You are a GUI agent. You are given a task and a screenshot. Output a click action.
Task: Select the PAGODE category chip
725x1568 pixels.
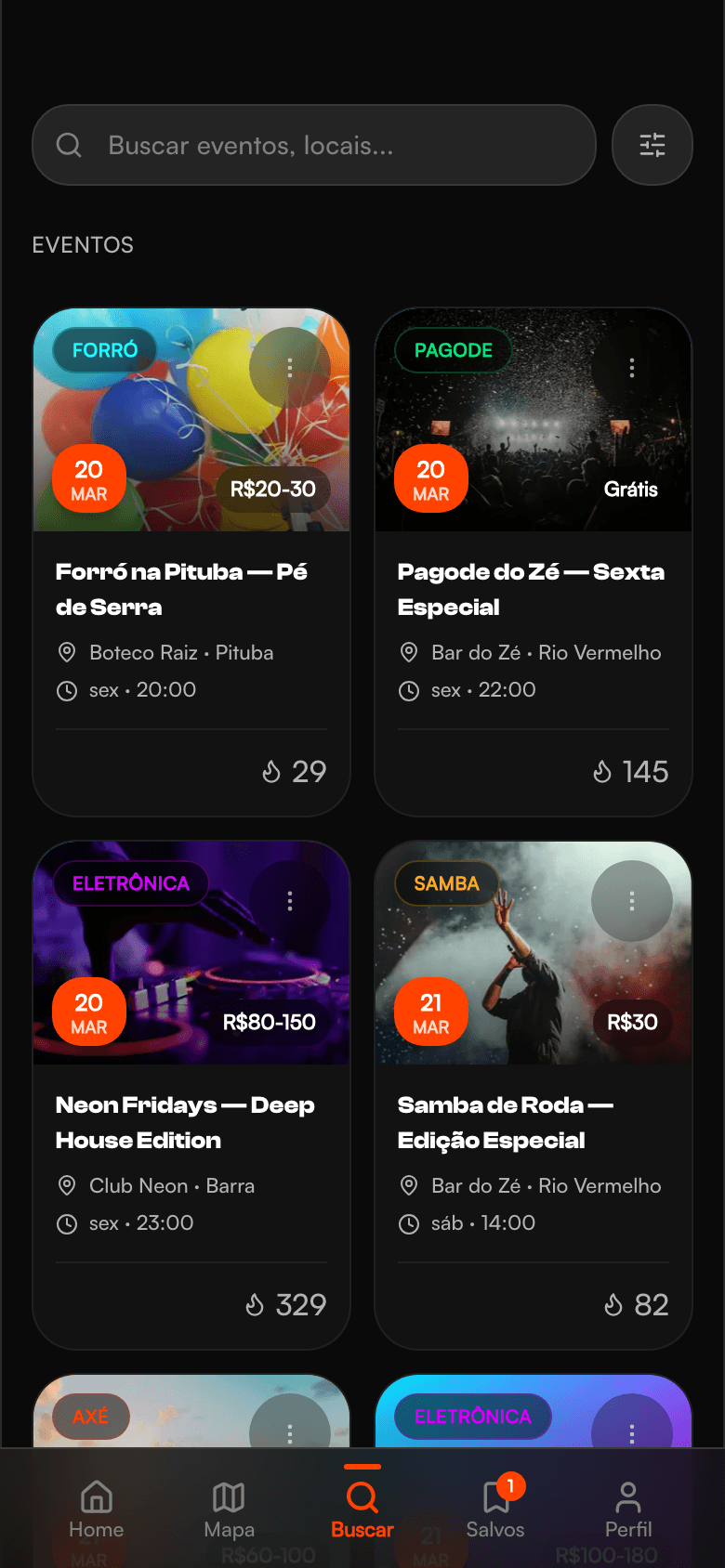[453, 350]
